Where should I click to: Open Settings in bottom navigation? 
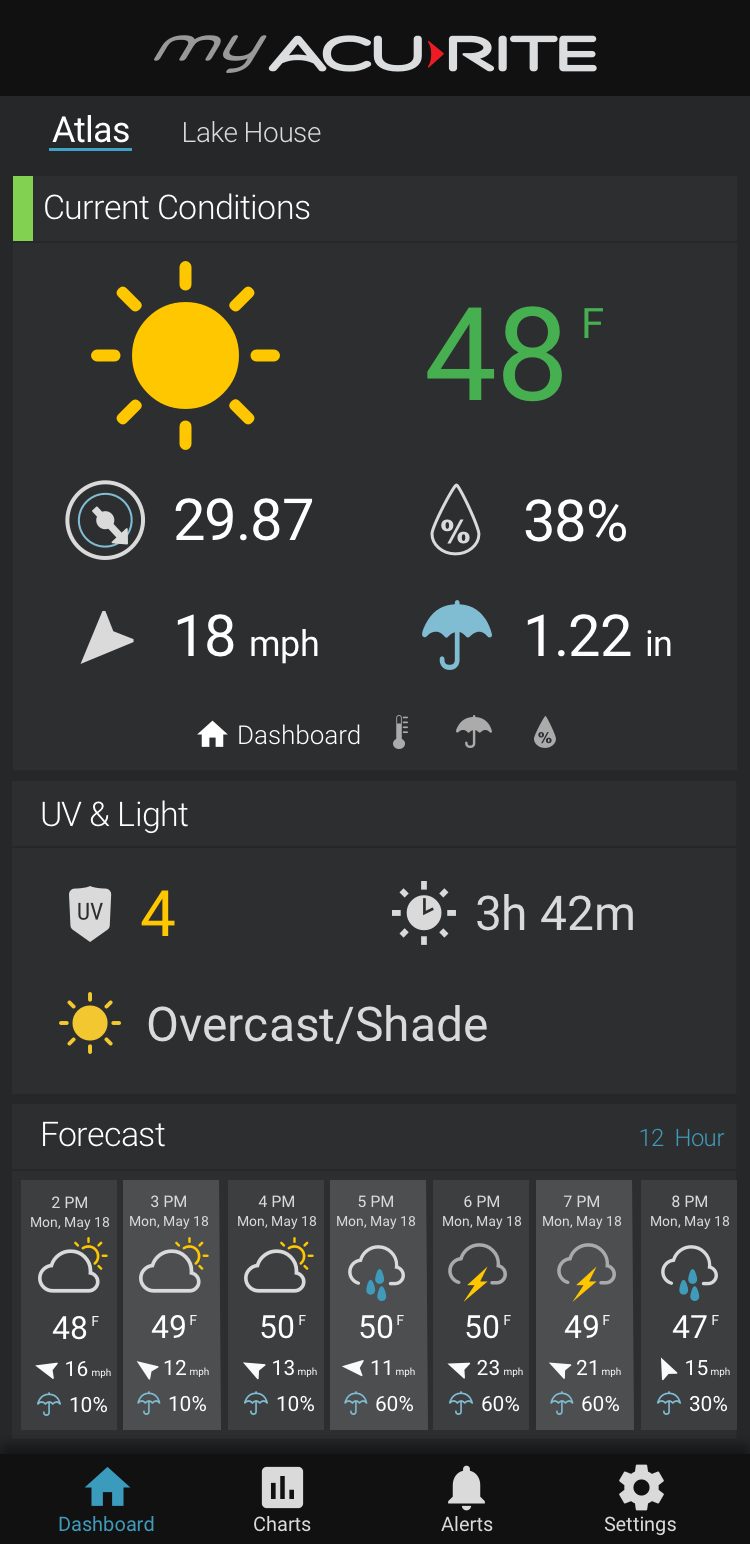tap(640, 1499)
